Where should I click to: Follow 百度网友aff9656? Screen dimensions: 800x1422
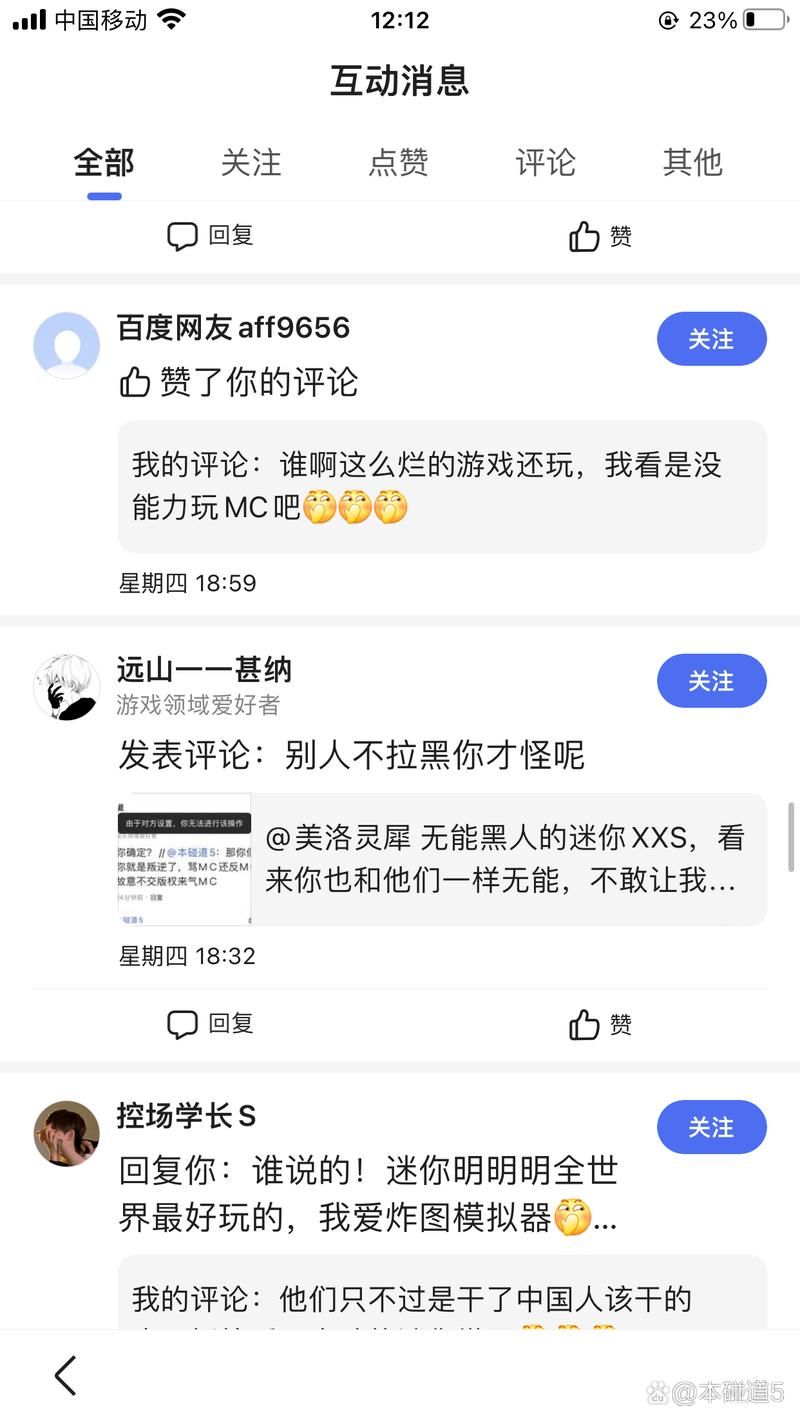click(x=711, y=340)
